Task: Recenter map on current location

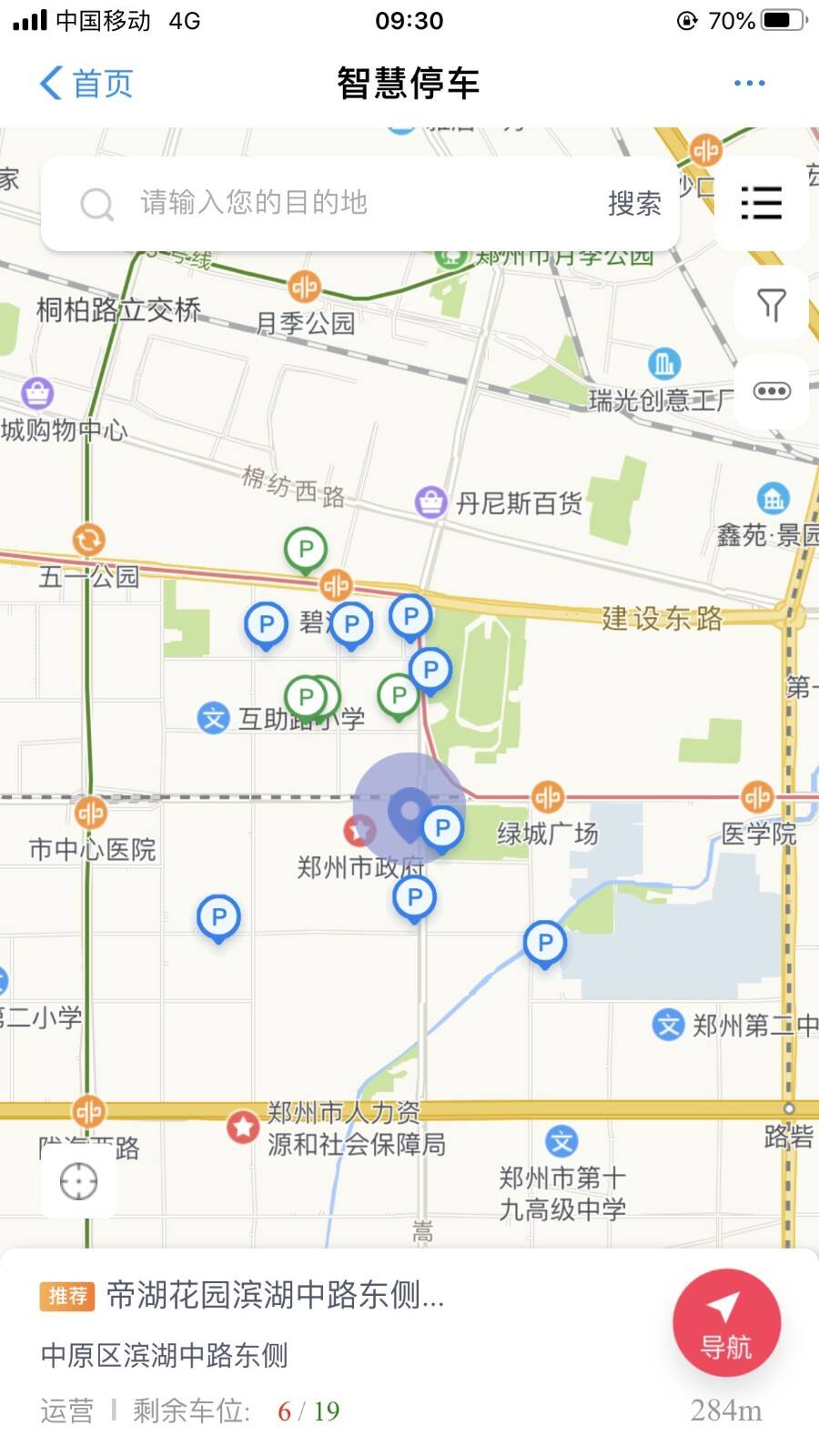Action: (78, 1181)
